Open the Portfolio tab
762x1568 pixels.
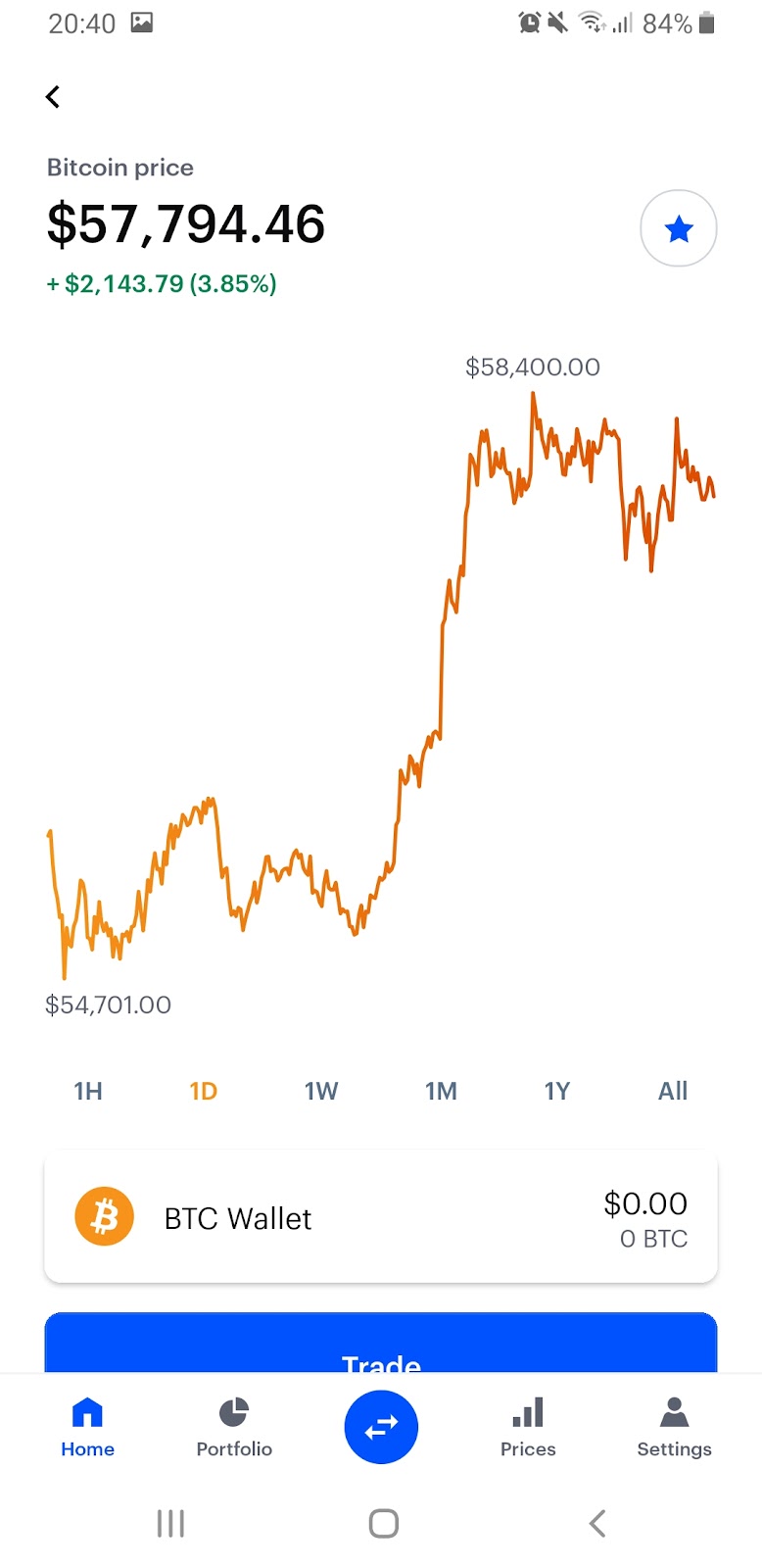234,1426
